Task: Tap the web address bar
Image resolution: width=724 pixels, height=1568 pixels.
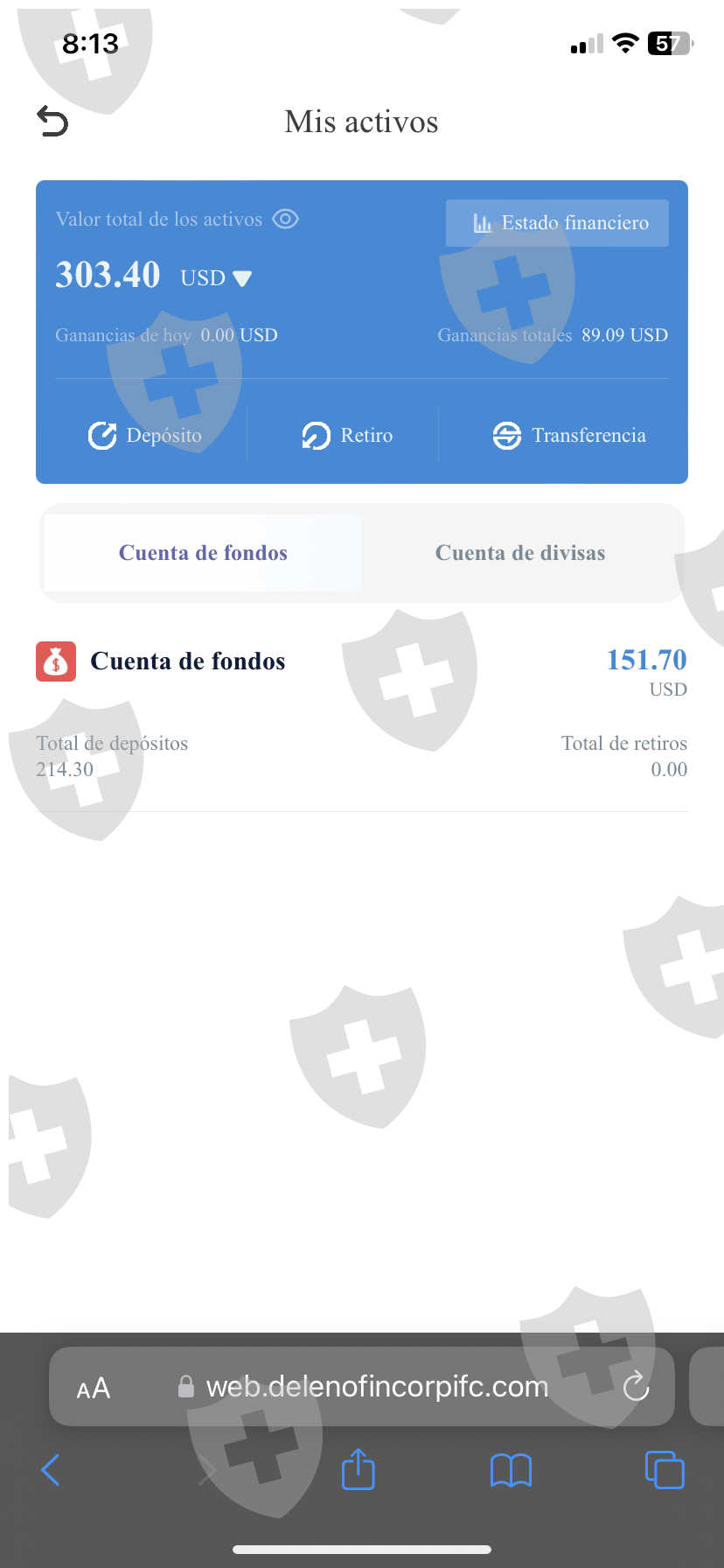Action: (x=377, y=1387)
